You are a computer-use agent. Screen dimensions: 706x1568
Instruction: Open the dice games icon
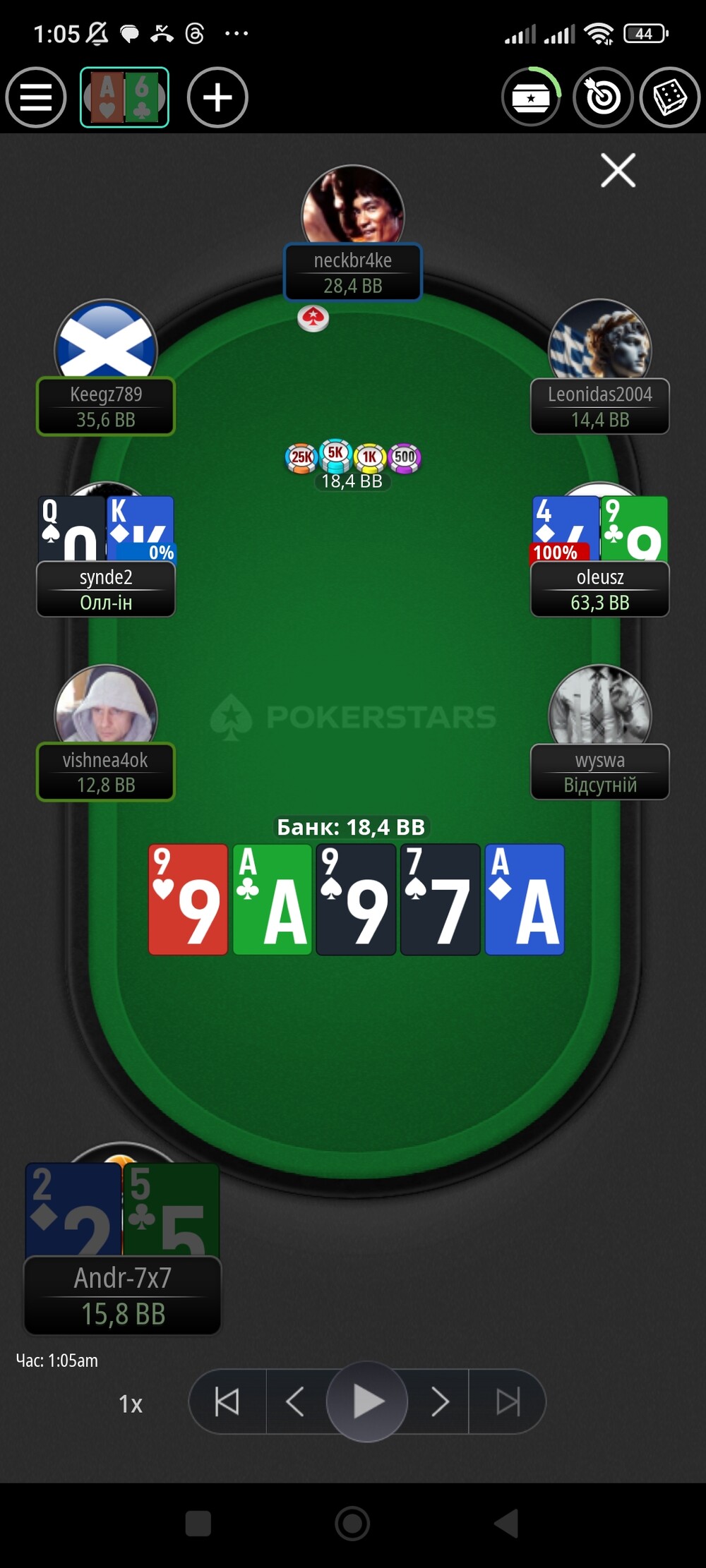pos(669,97)
